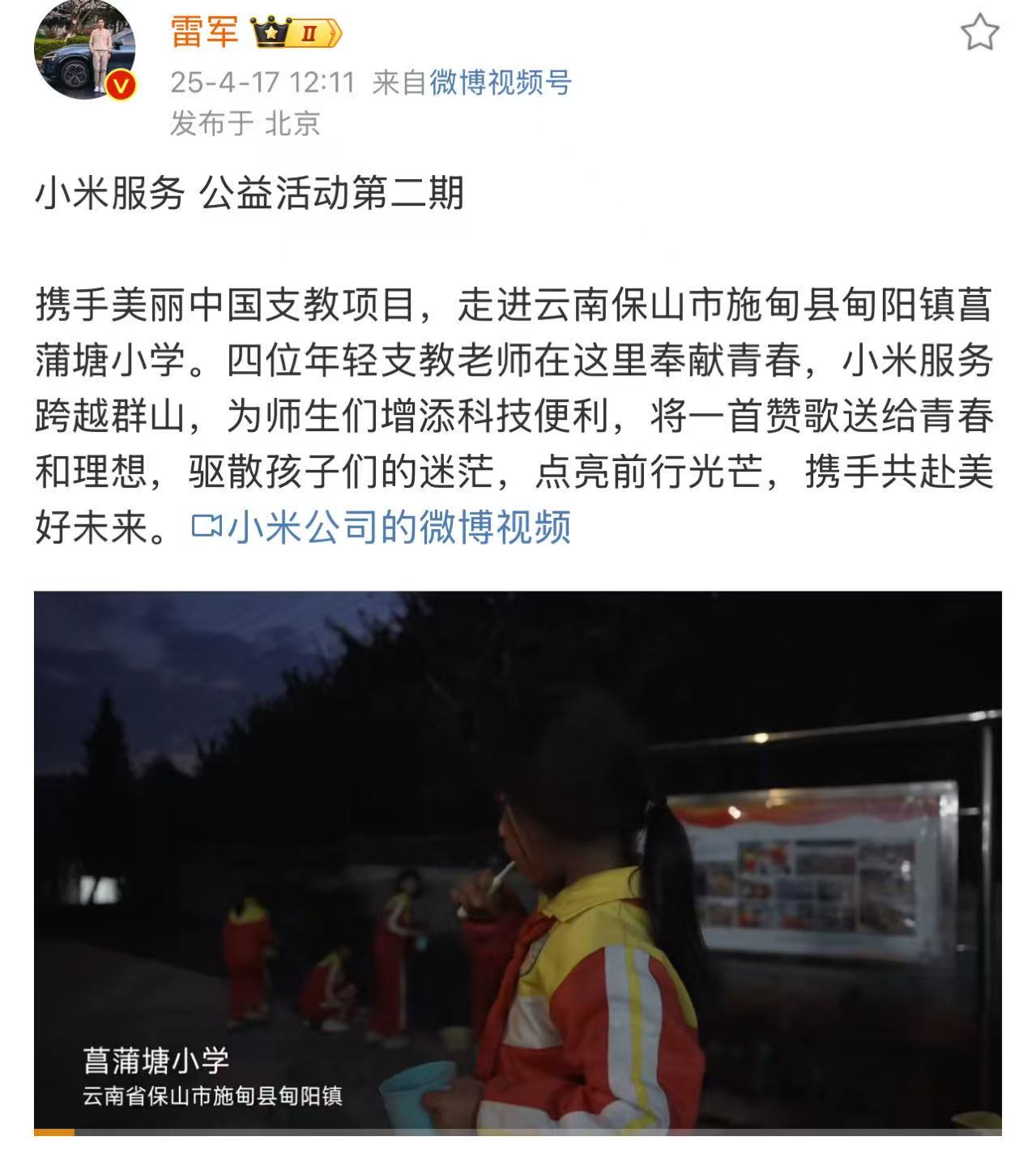Screen dimensions: 1036x1162
Task: Open 雷军's profile avatar
Action: (83, 51)
